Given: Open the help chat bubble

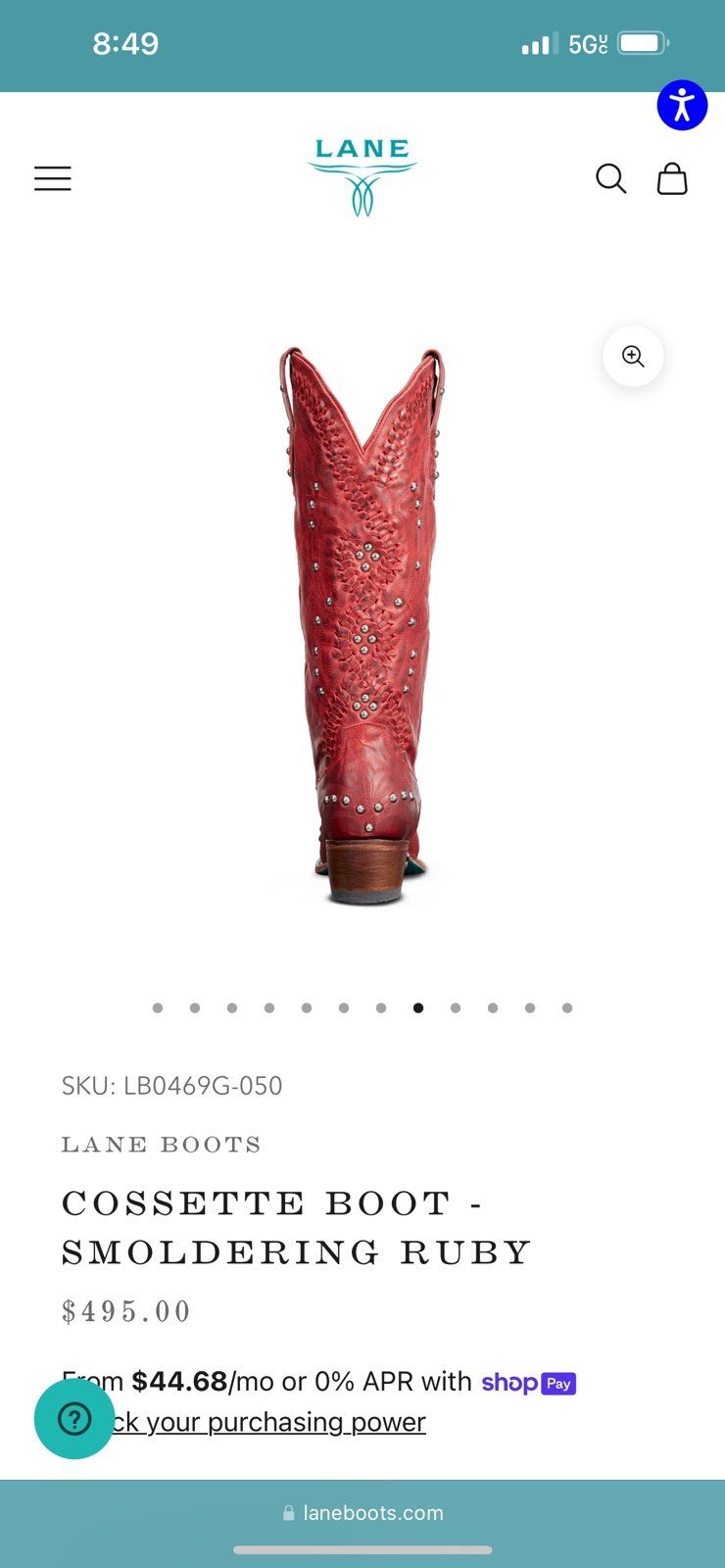Looking at the screenshot, I should (x=74, y=1418).
